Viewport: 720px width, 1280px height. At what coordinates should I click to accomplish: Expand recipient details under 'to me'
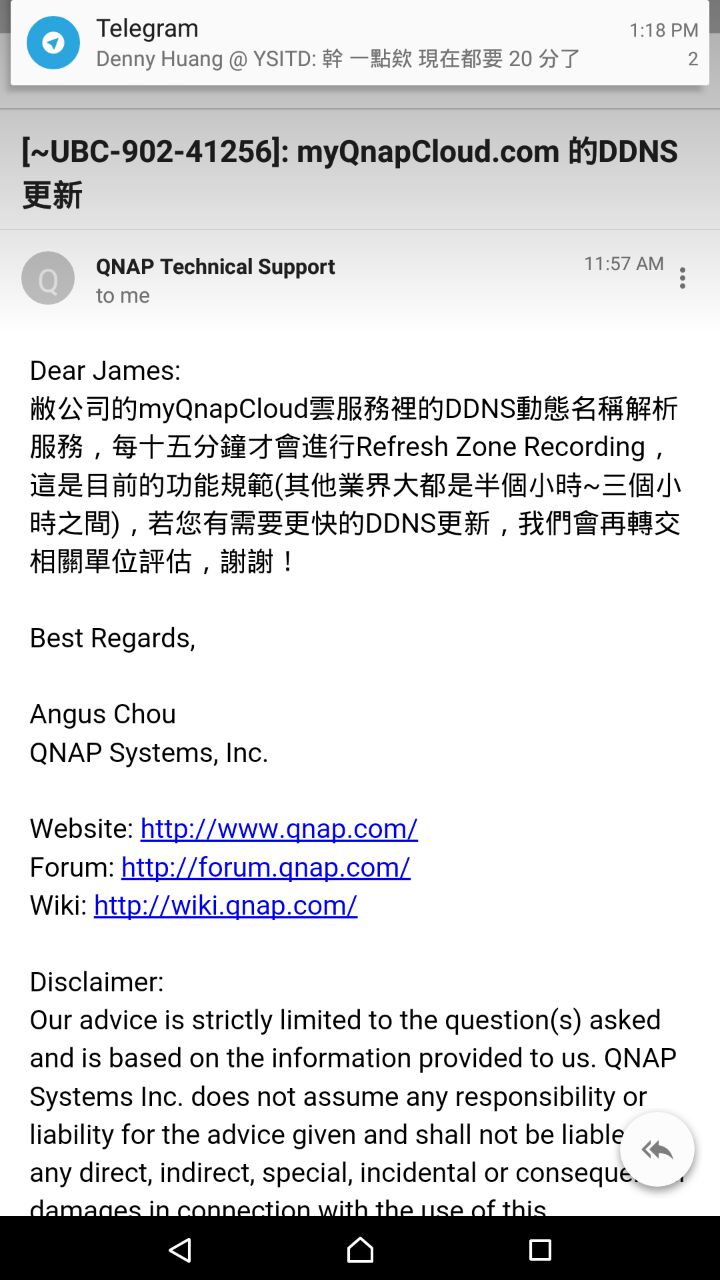[122, 296]
